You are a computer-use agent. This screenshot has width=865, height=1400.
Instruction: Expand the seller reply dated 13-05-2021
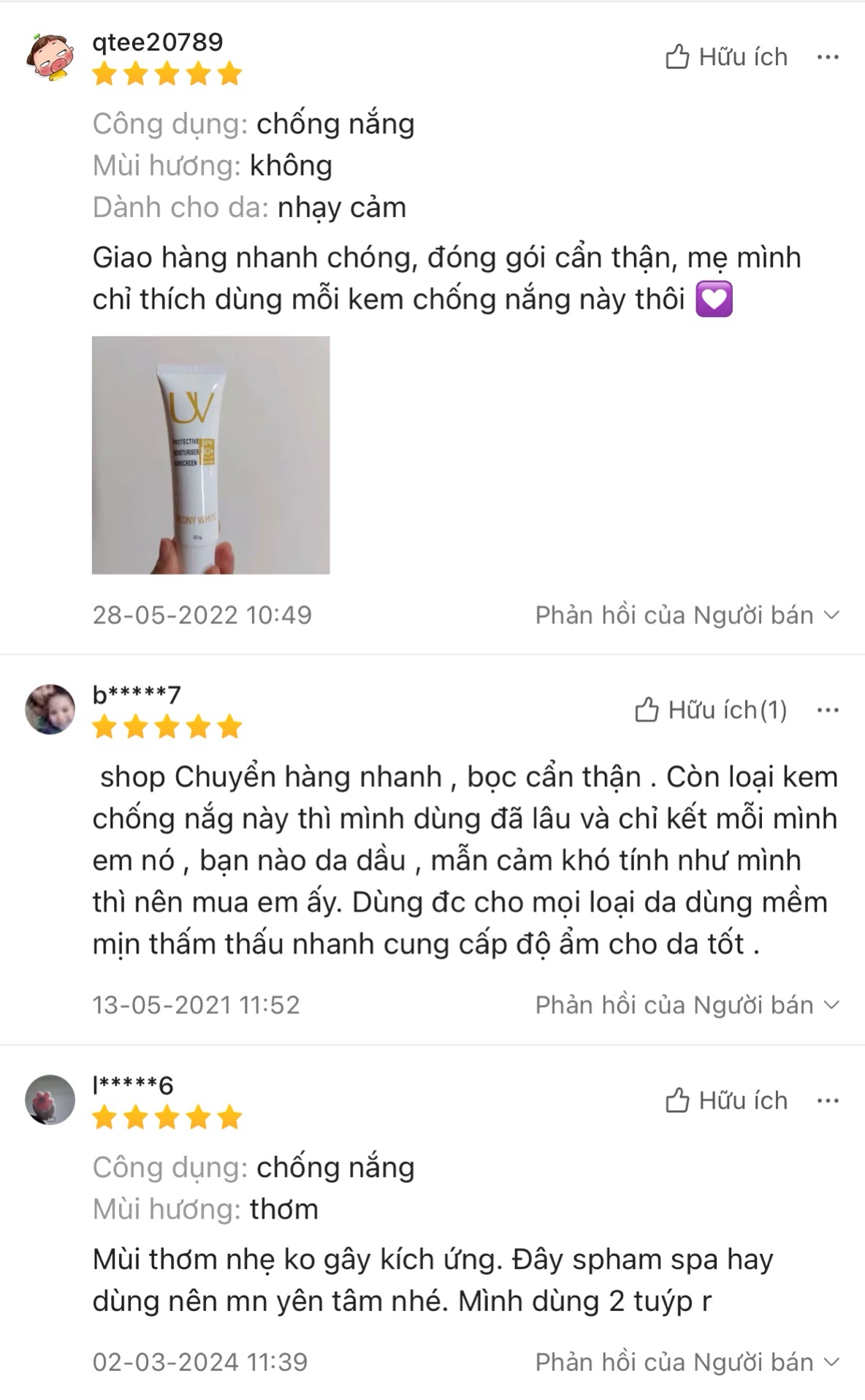[687, 1005]
